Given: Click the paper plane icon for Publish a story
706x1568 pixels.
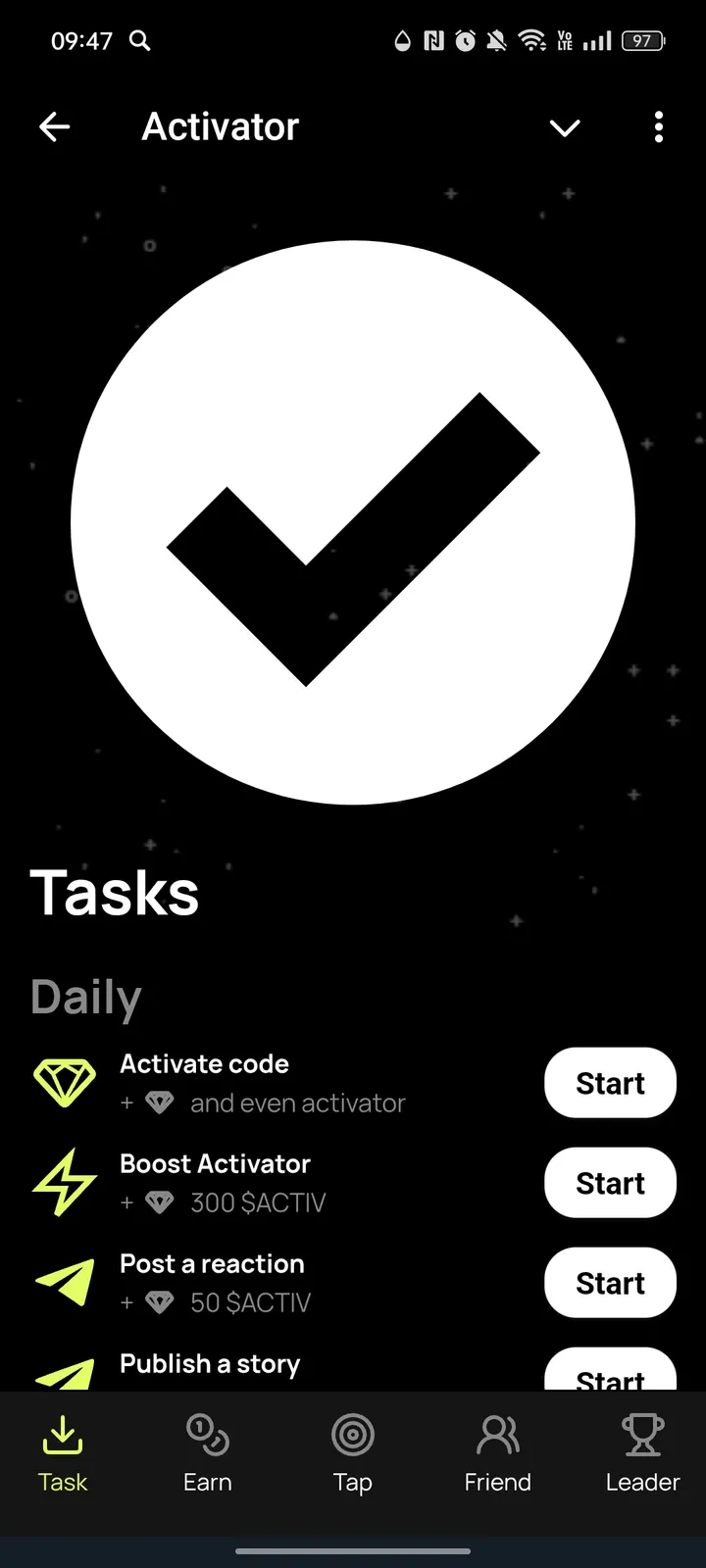Looking at the screenshot, I should click(x=64, y=1372).
